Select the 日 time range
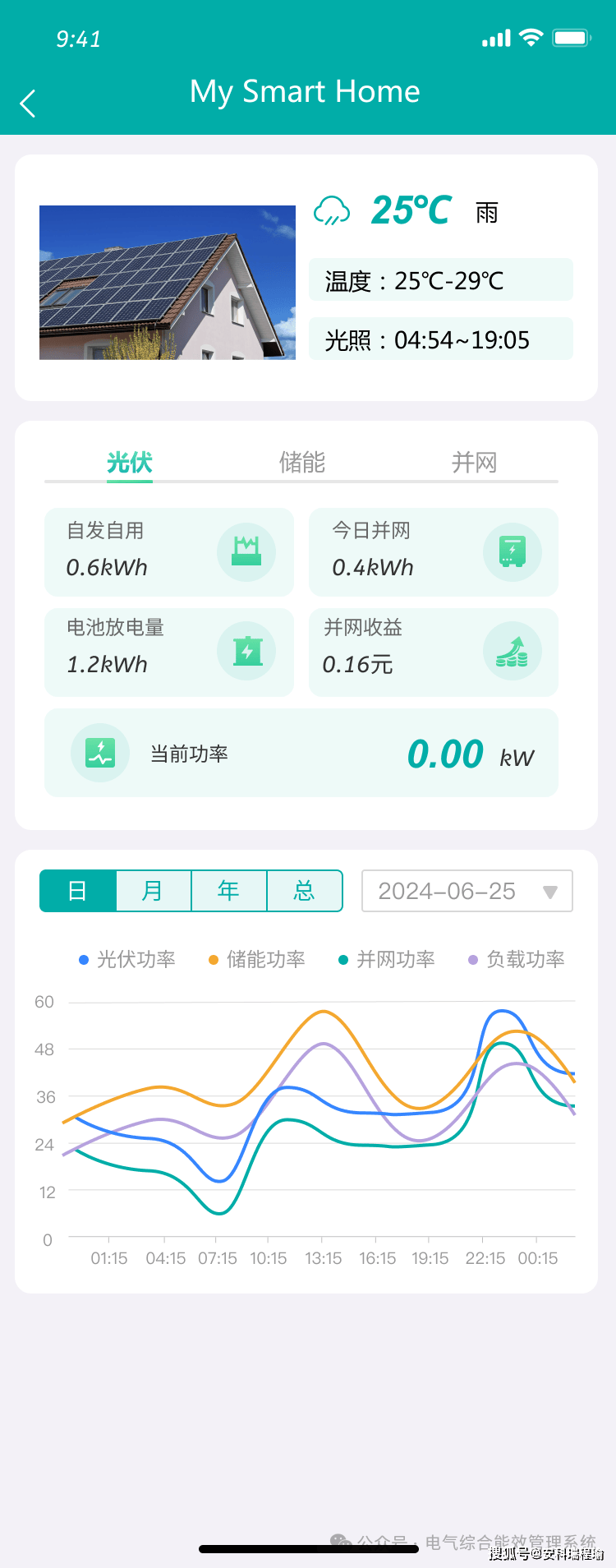The image size is (616, 1568). click(x=78, y=891)
